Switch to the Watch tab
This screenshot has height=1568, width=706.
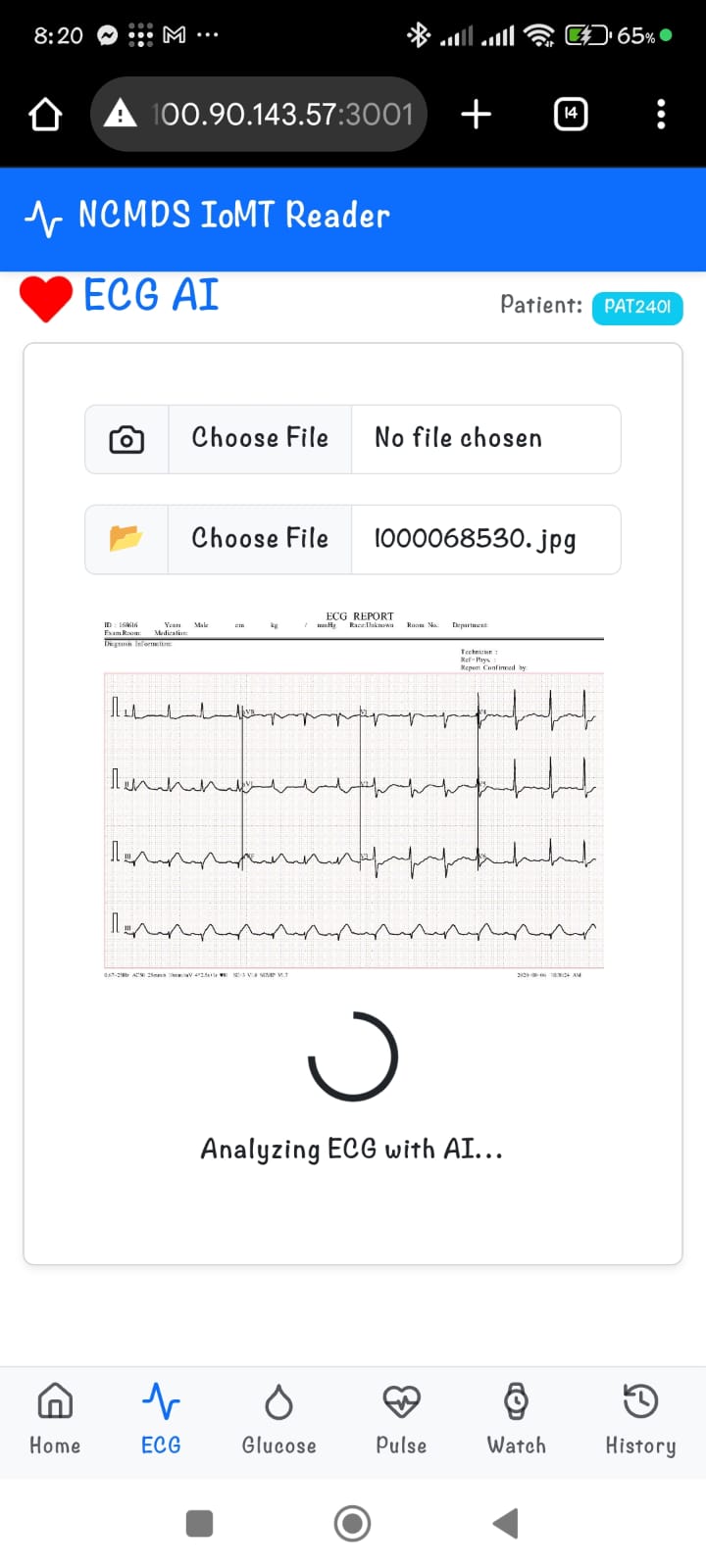[x=516, y=1419]
